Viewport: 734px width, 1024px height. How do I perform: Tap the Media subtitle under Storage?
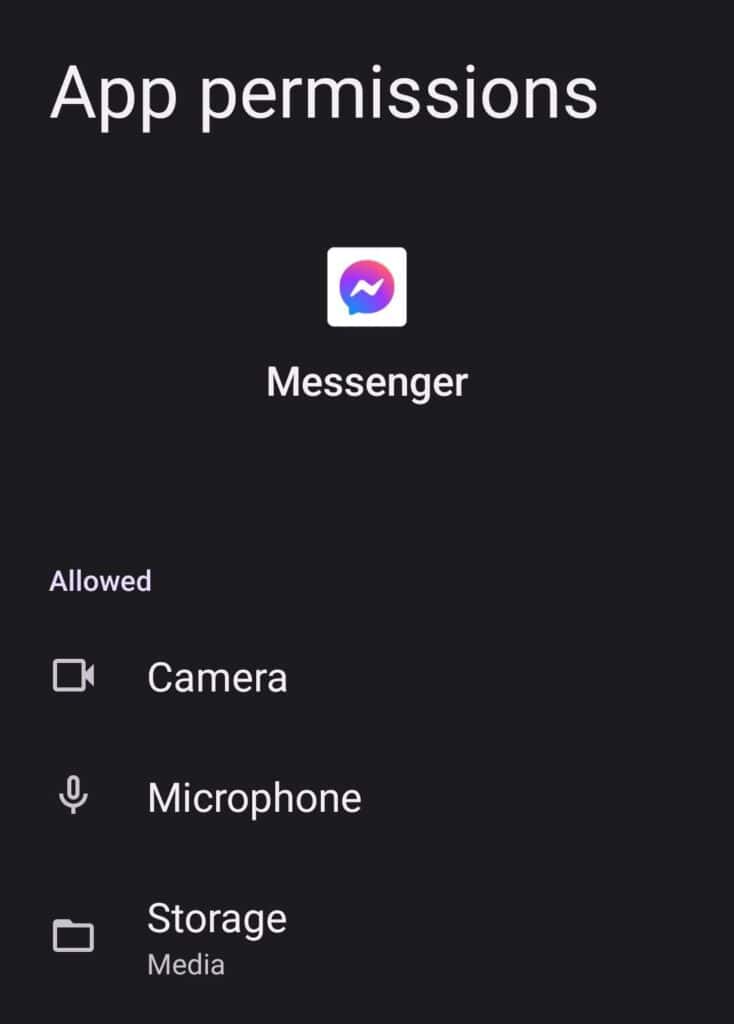(x=186, y=964)
